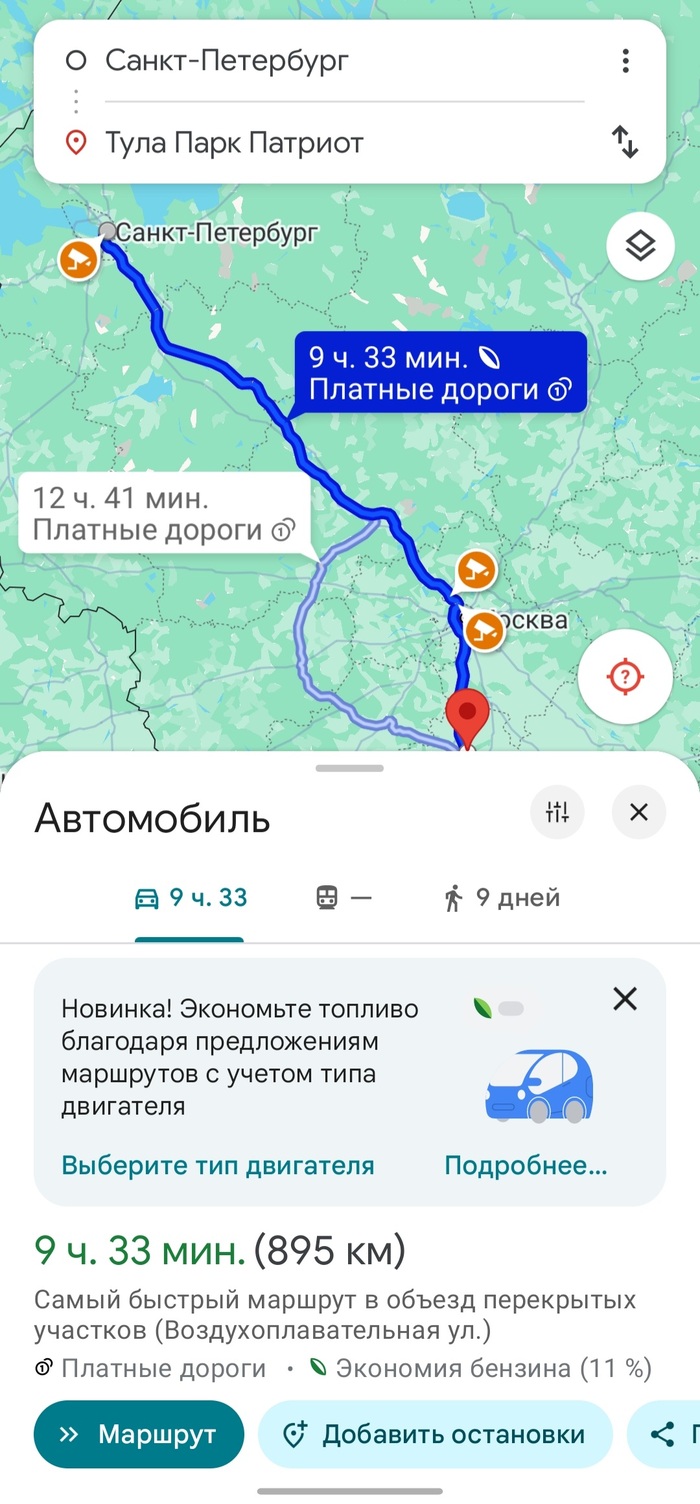
Task: Close the Автомобиль directions panel
Action: pyautogui.click(x=639, y=812)
